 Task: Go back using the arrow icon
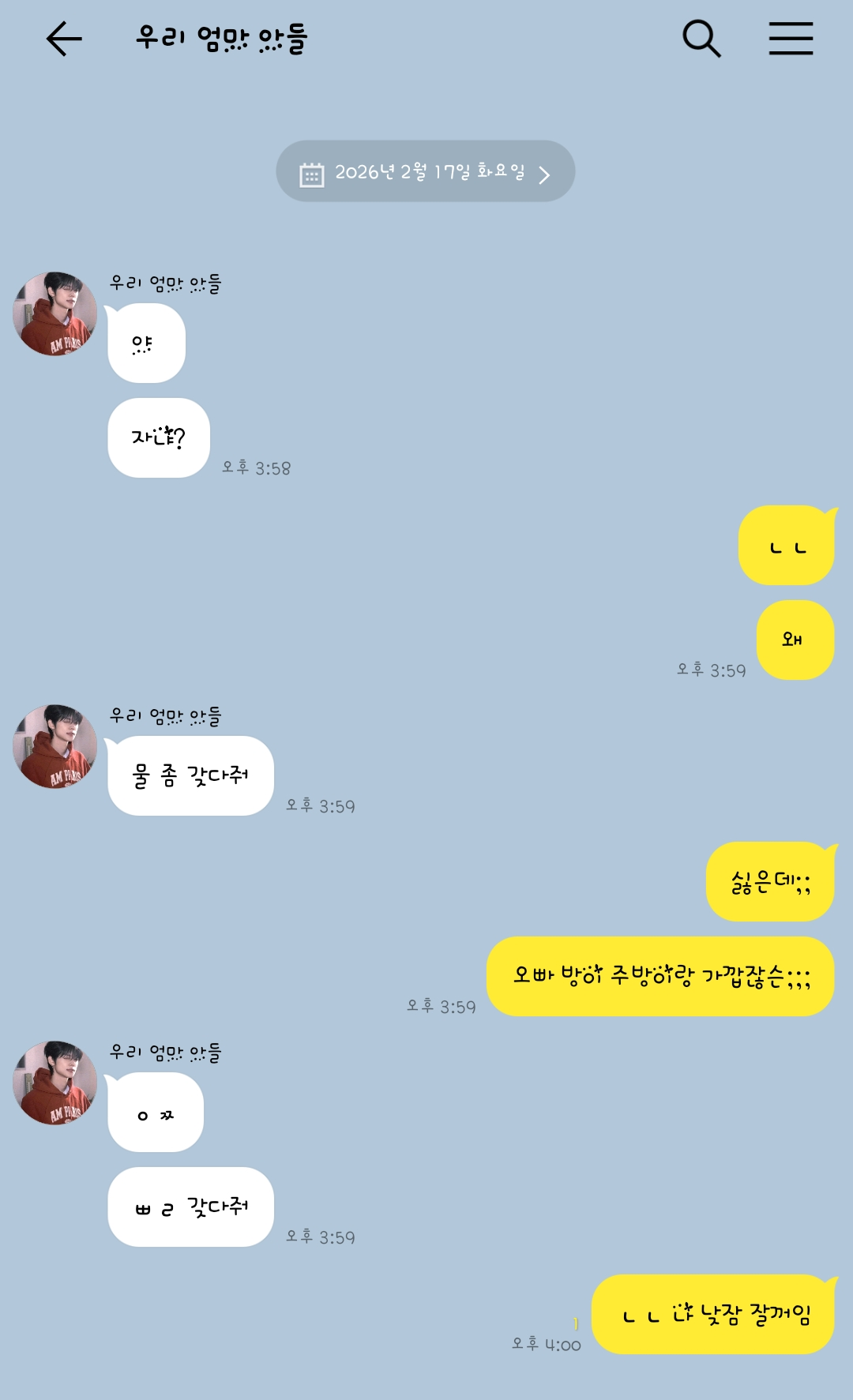[65, 39]
